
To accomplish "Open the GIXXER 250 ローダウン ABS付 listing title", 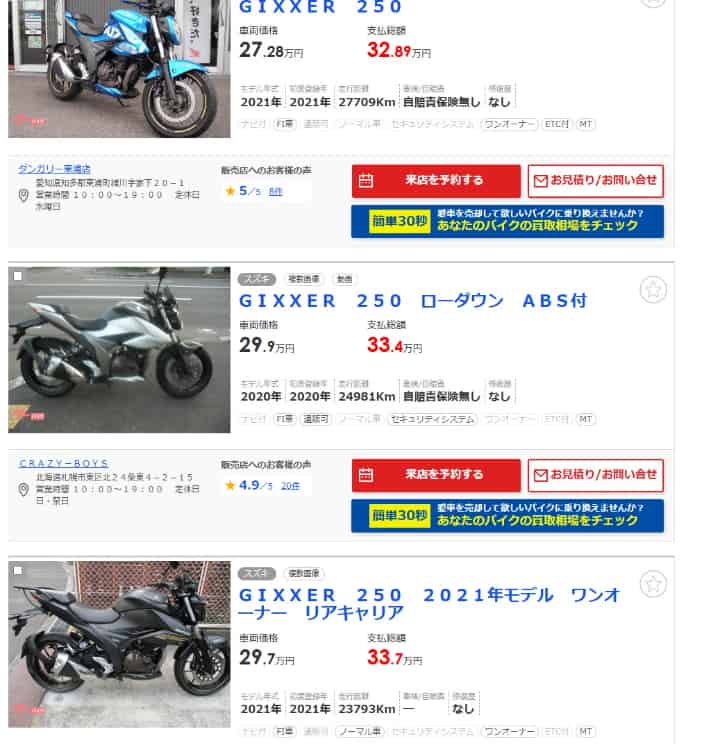I will (412, 301).
